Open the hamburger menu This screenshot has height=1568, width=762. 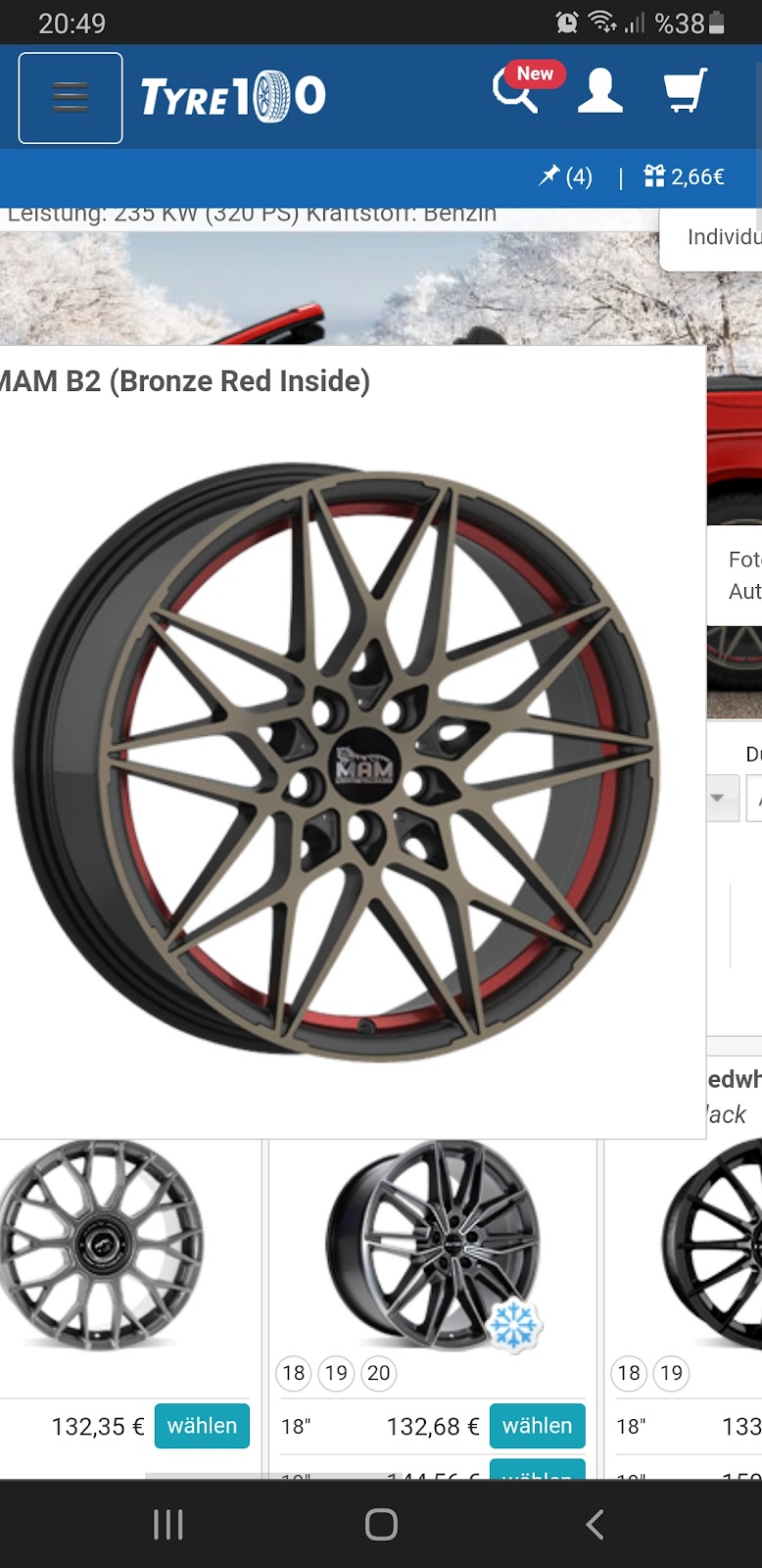coord(71,98)
